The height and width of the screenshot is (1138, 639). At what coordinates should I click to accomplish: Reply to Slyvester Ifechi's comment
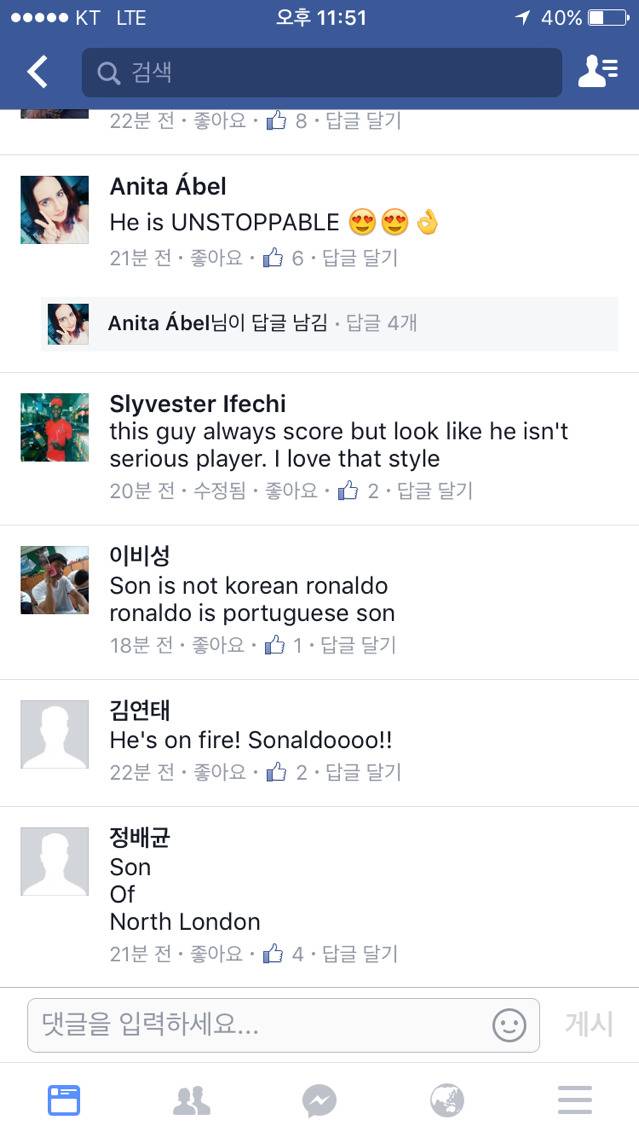click(x=434, y=491)
